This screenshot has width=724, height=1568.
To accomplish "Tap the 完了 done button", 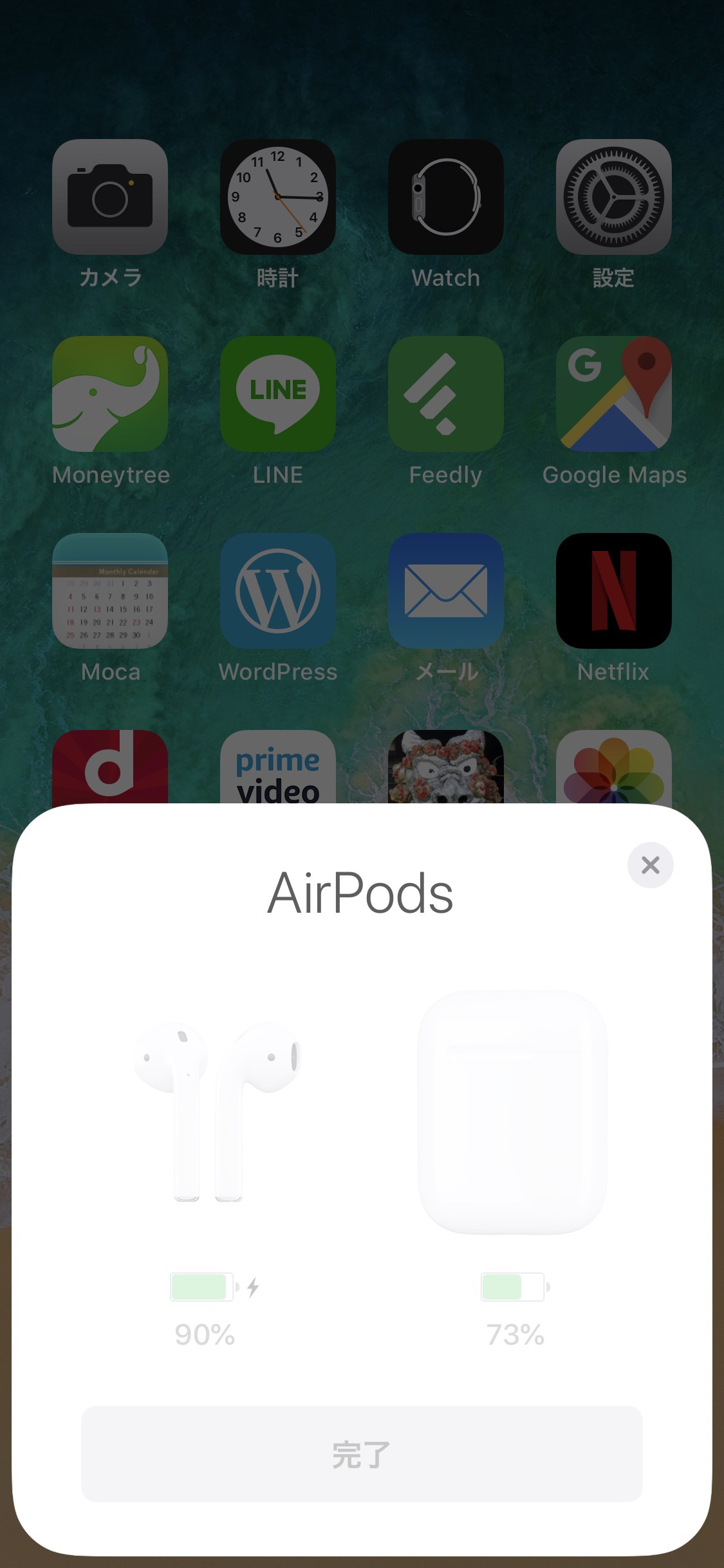I will click(362, 1454).
